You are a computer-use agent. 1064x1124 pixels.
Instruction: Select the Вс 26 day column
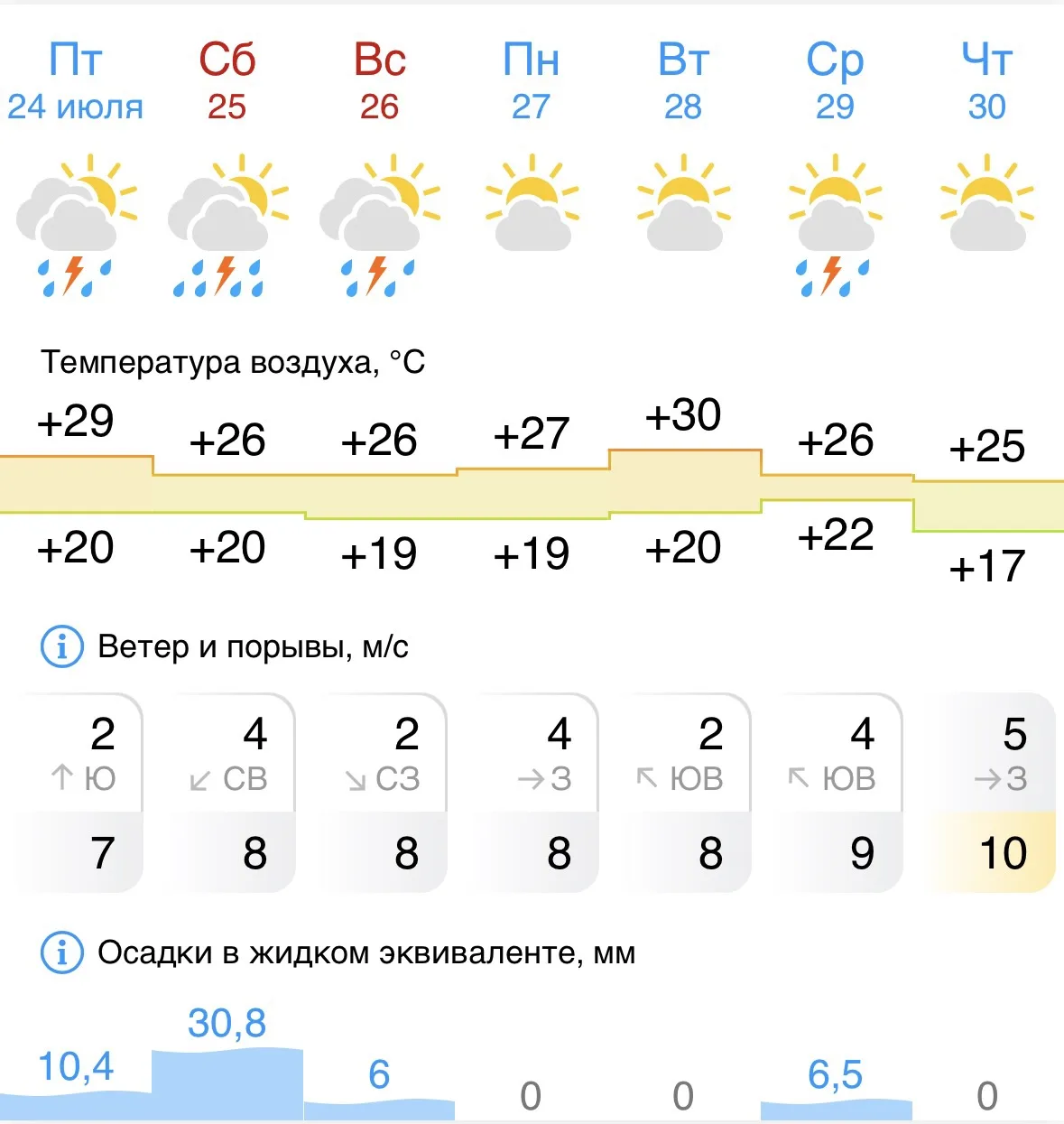pyautogui.click(x=380, y=81)
